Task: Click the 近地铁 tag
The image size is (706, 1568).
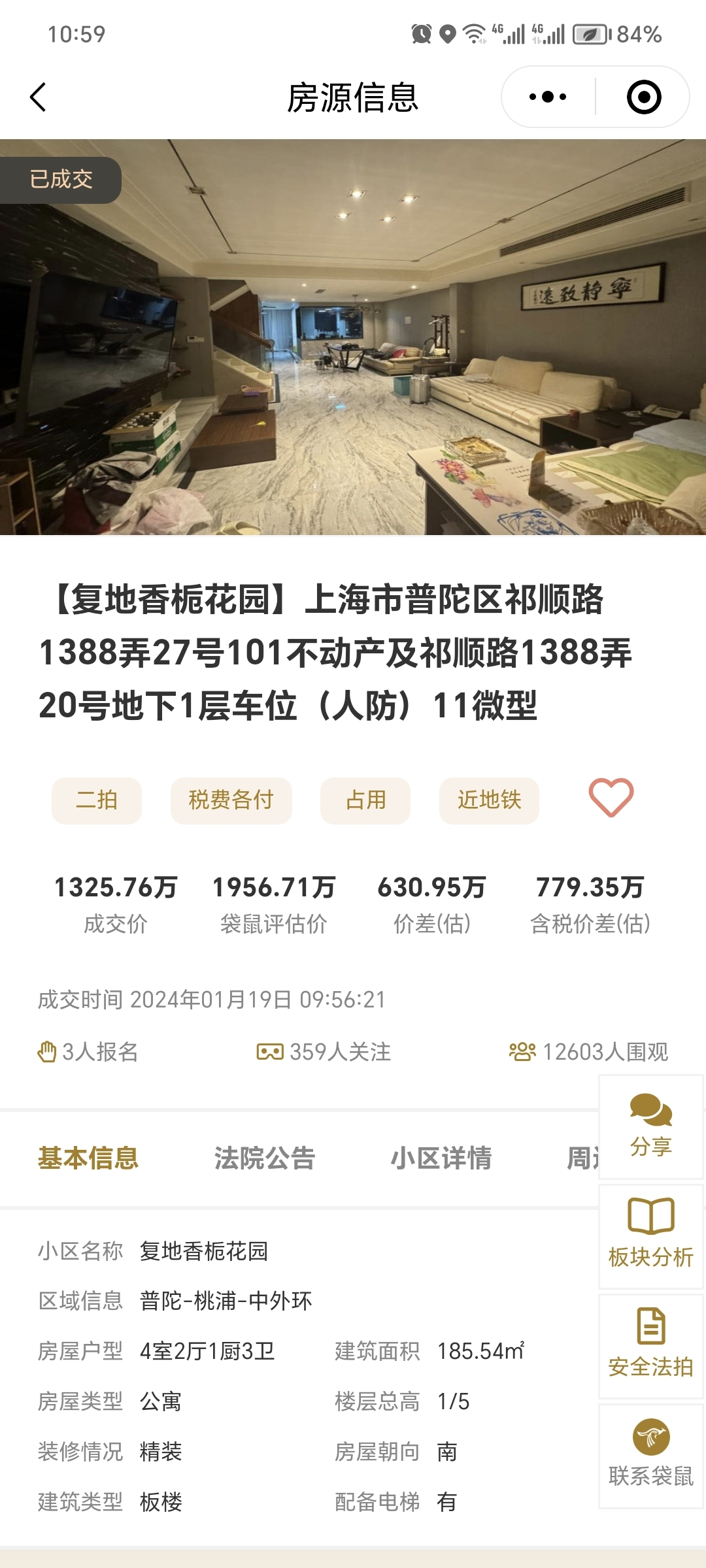Action: [x=489, y=800]
